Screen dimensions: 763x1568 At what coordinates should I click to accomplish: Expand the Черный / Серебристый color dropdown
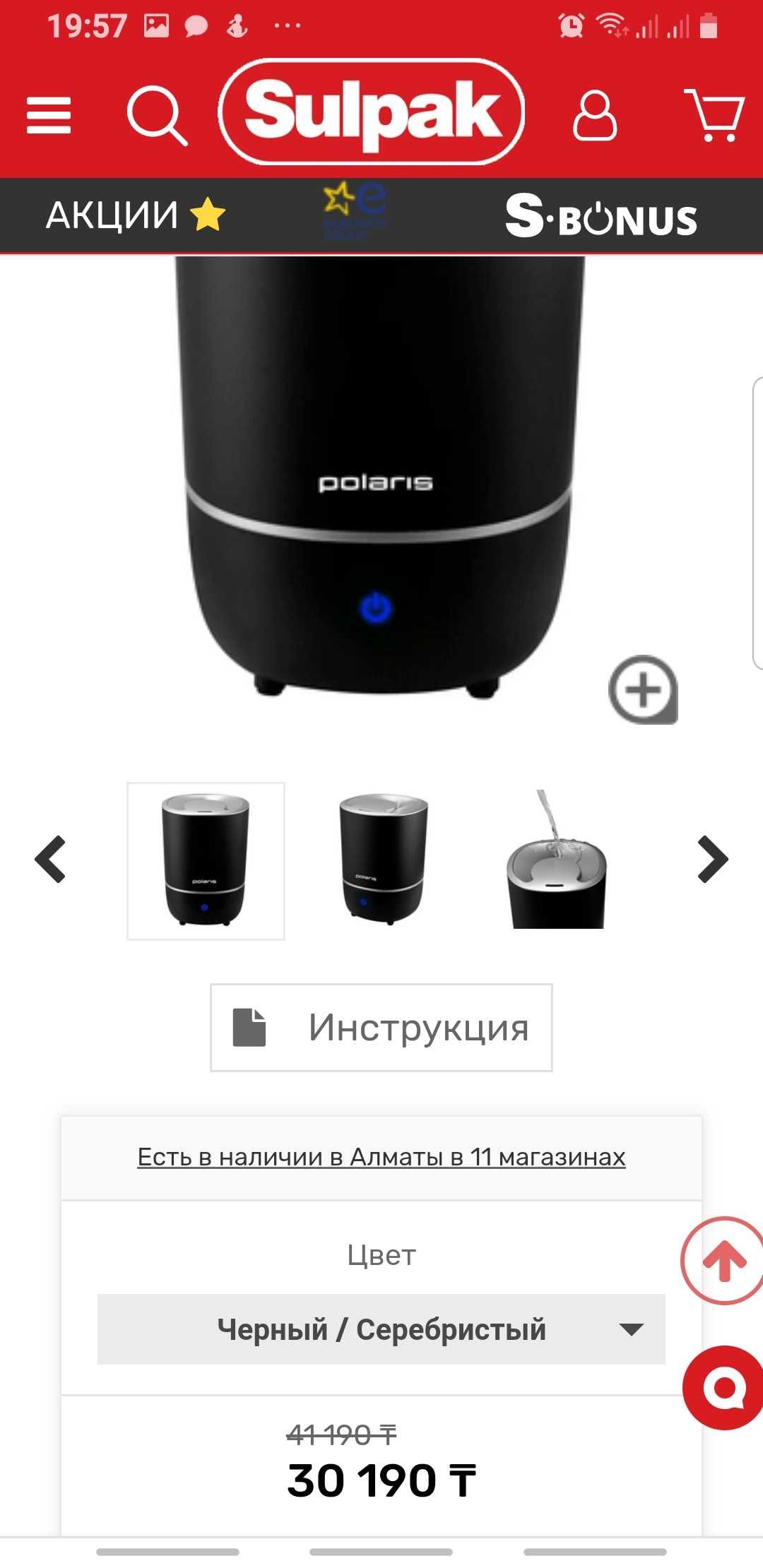tap(381, 1329)
